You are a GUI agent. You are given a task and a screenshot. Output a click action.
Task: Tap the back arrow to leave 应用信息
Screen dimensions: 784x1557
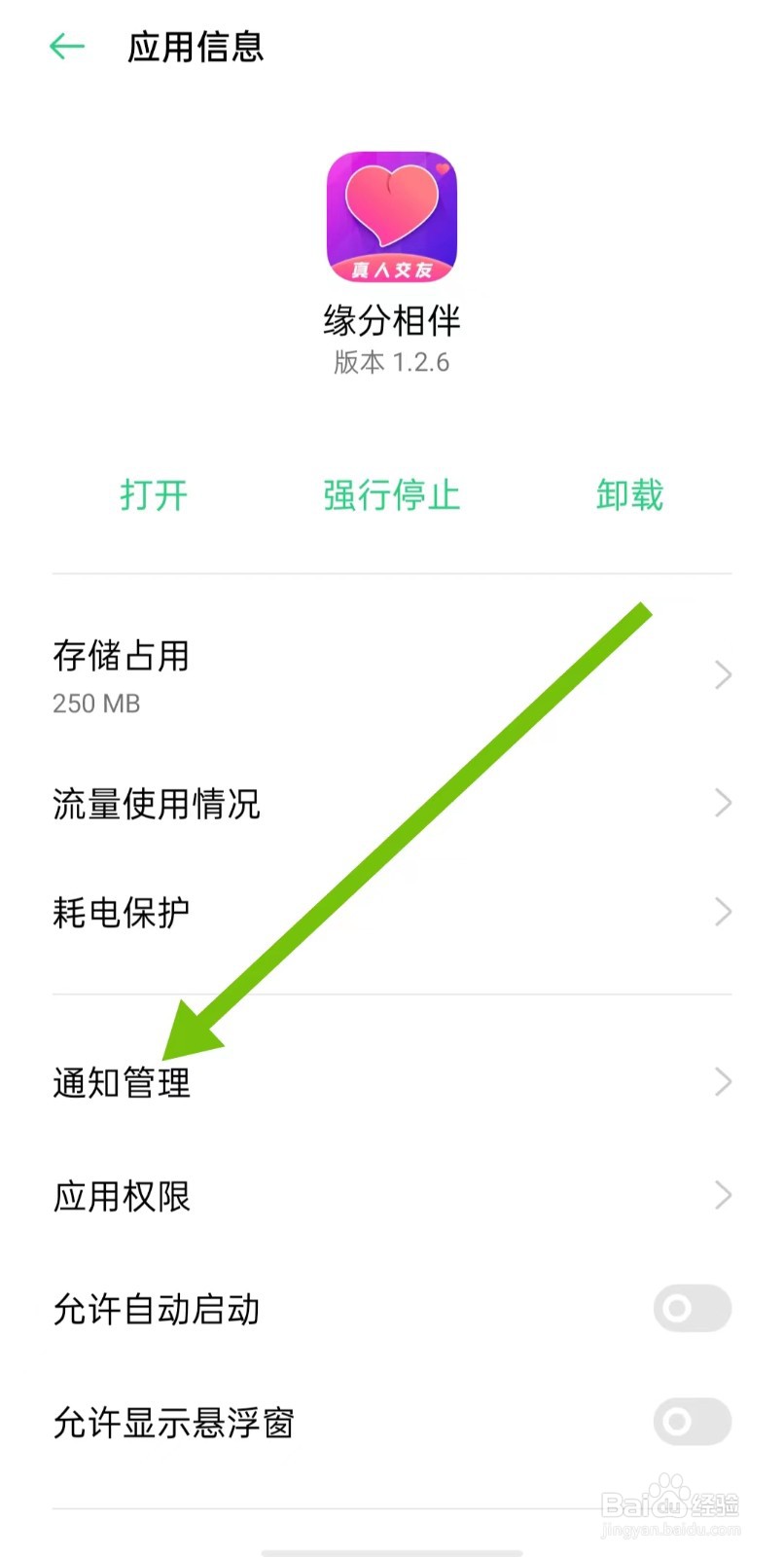tap(65, 46)
